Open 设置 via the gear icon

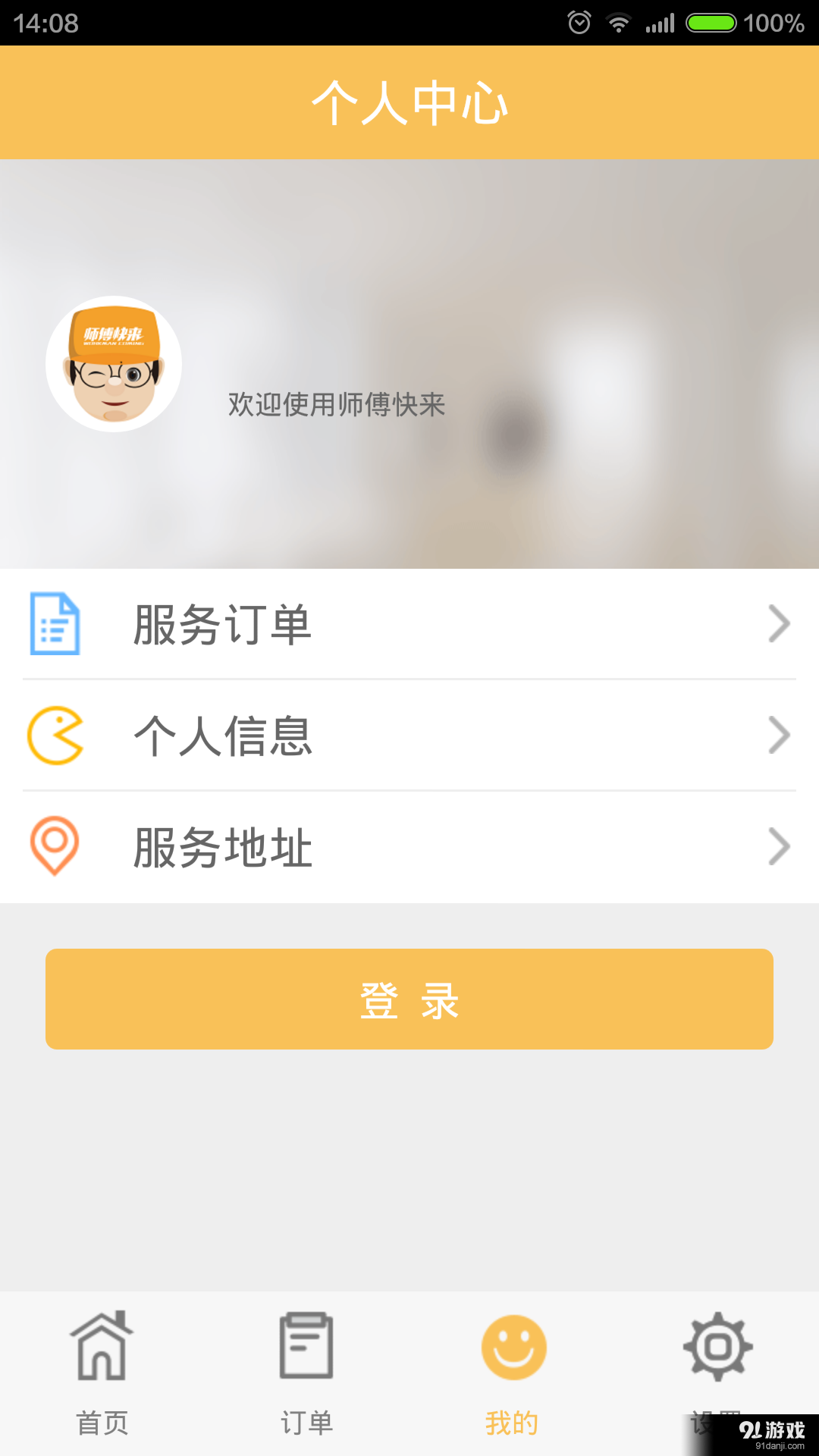[717, 1346]
